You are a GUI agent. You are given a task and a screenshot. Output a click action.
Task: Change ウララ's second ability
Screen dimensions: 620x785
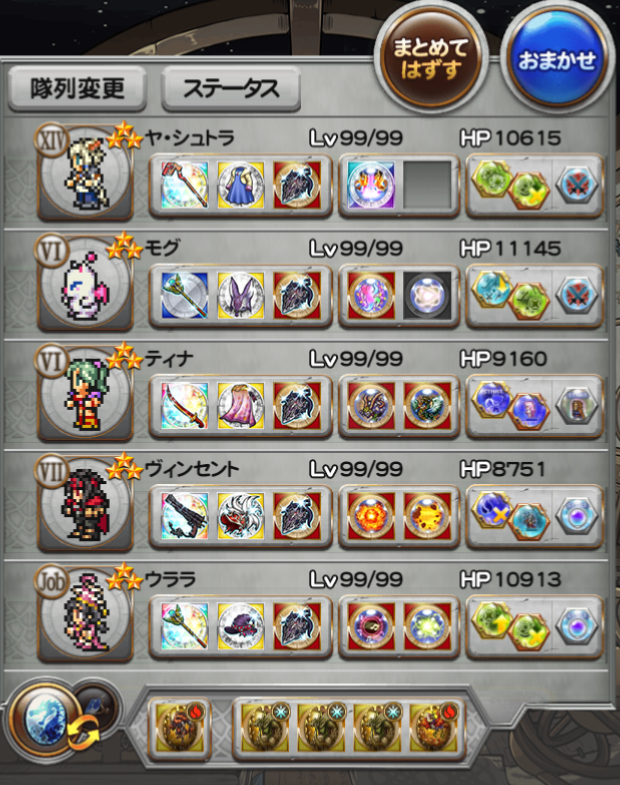[x=428, y=626]
